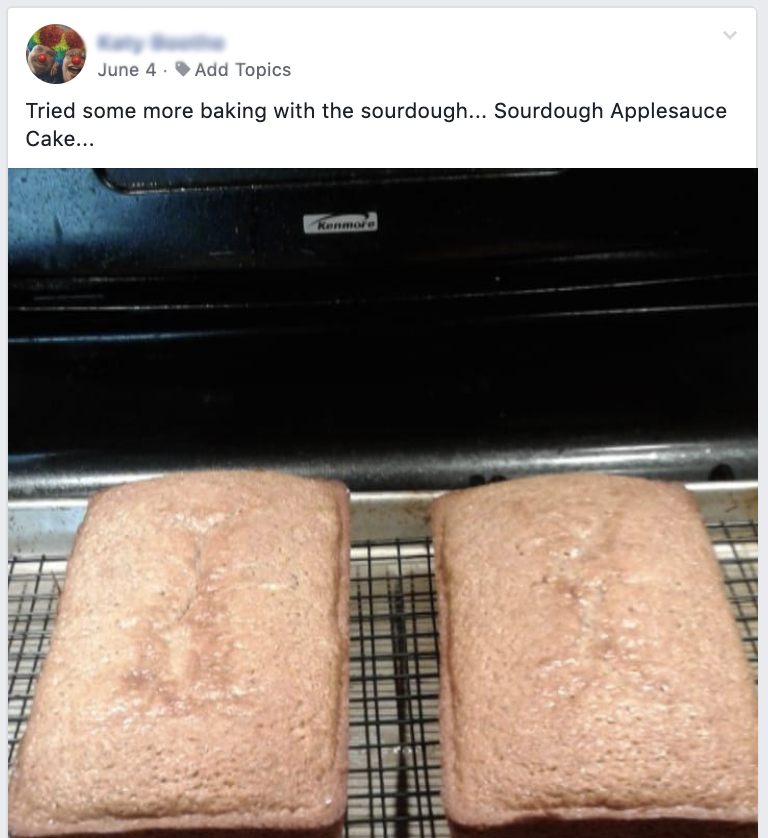Expand the post options chevron menu
Viewport: 768px width, 838px height.
(x=730, y=36)
